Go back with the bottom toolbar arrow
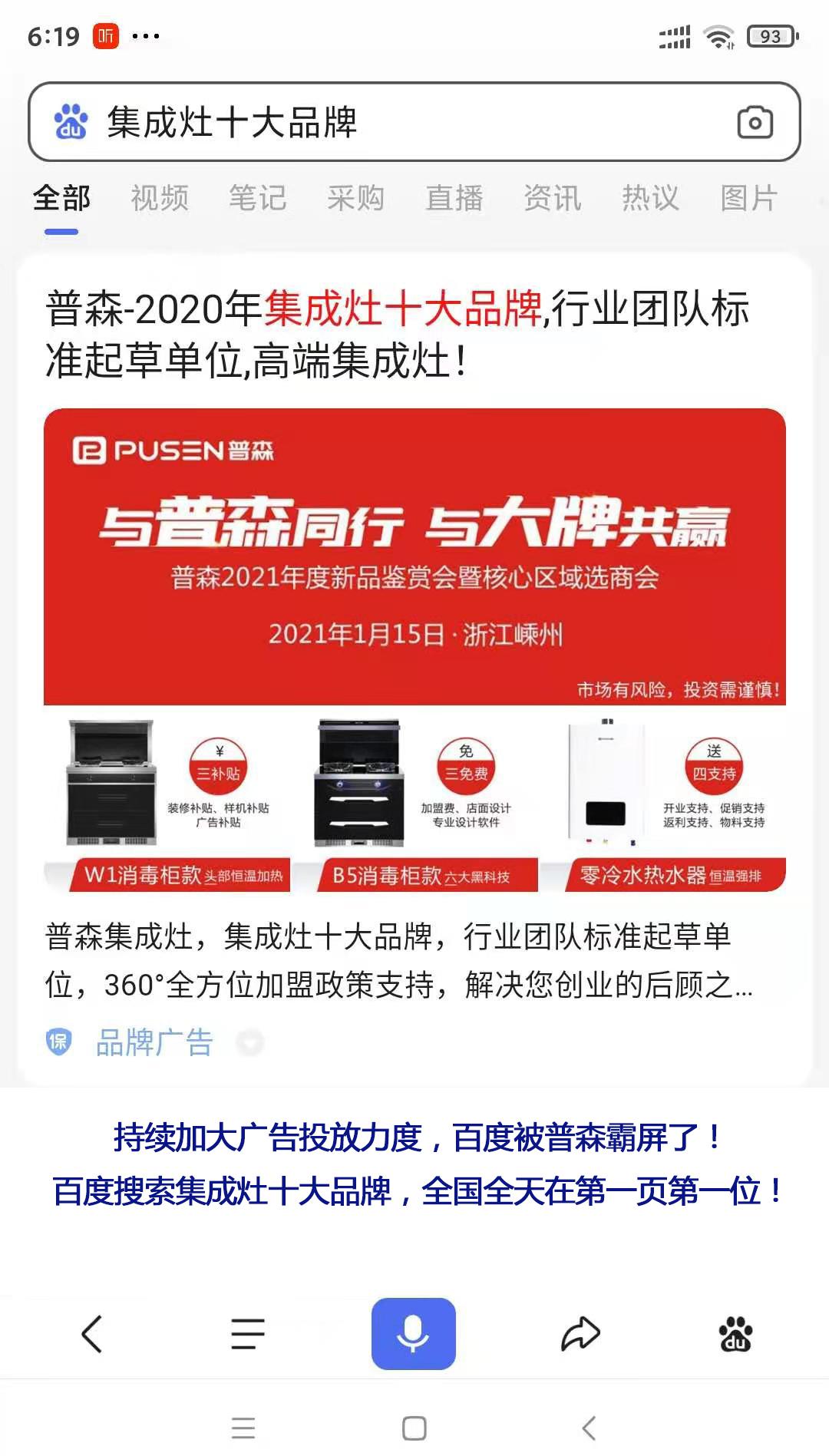Image resolution: width=829 pixels, height=1456 pixels. [x=92, y=1334]
